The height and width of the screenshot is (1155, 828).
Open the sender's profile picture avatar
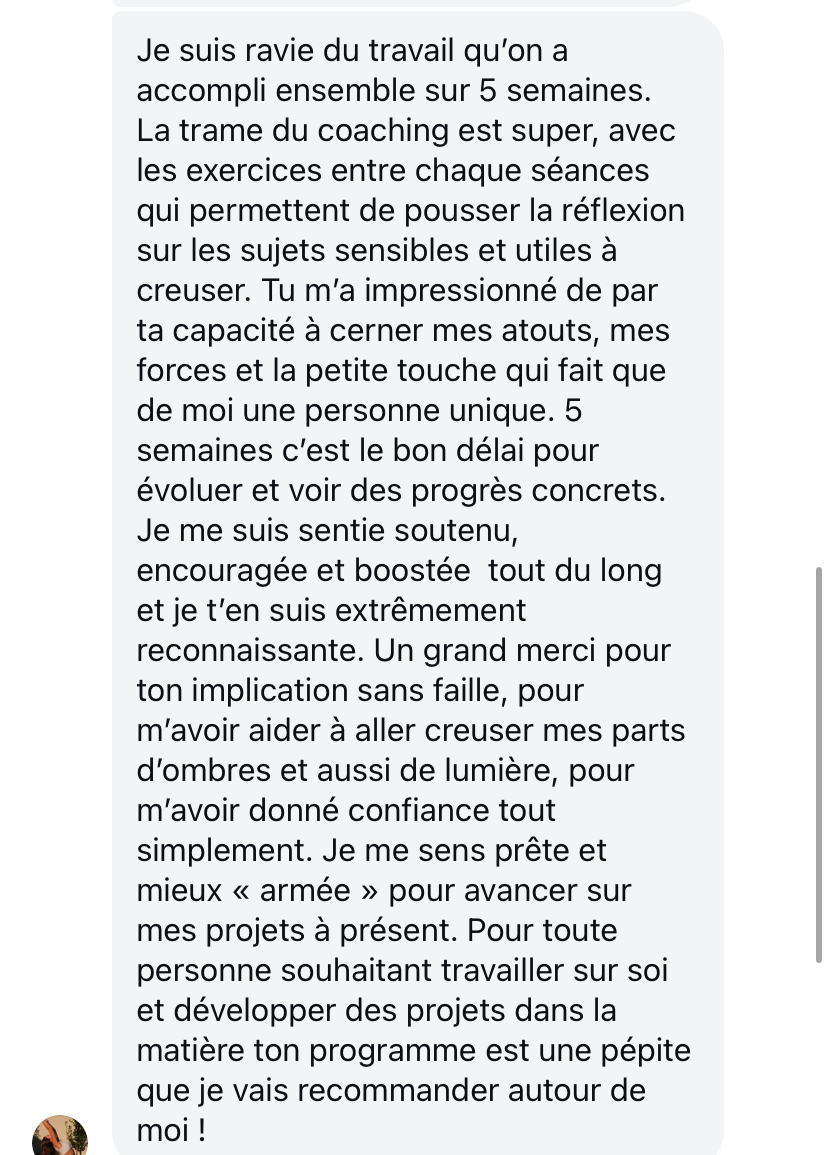point(60,1137)
